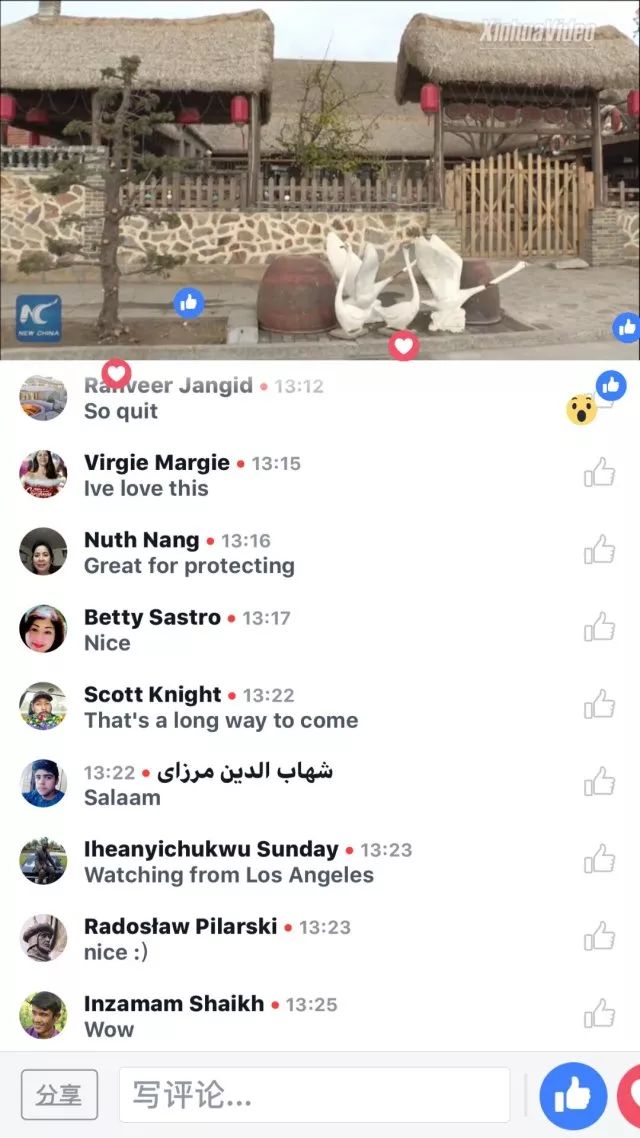Open Scott Knight's profile picture
Screen dimensions: 640x1138
click(x=43, y=705)
